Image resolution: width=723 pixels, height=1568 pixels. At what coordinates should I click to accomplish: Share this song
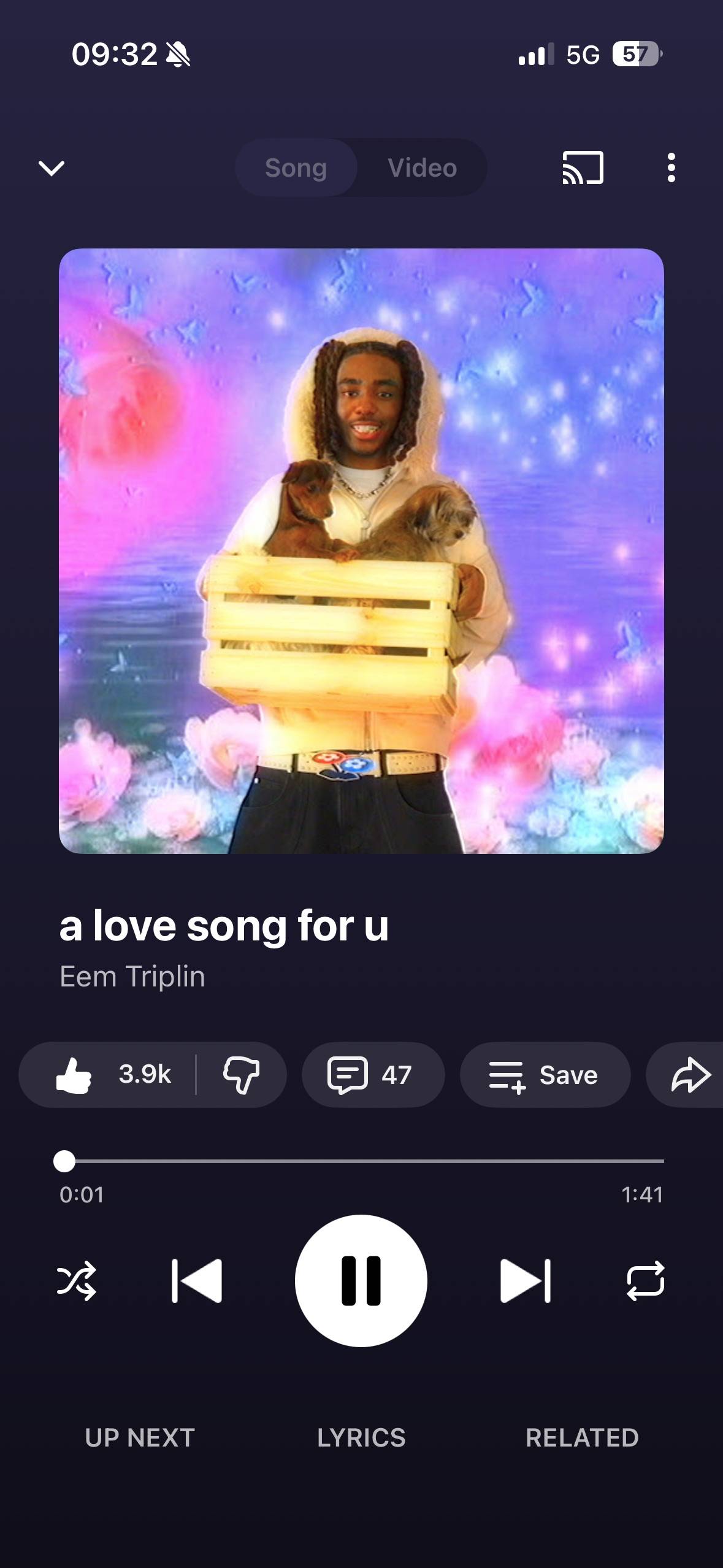coord(690,1075)
